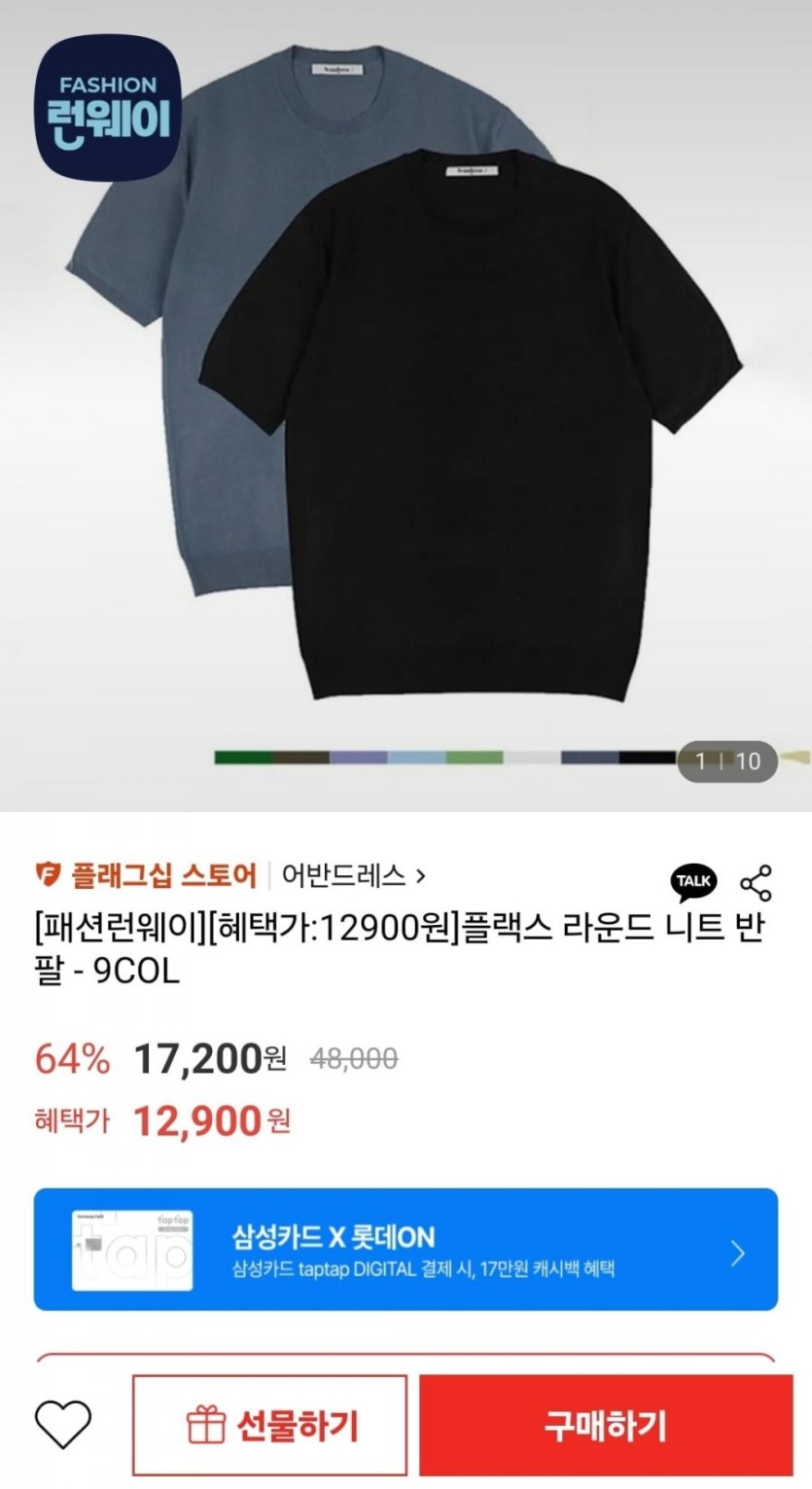Share this product
The image size is (812, 1489).
pos(756,881)
